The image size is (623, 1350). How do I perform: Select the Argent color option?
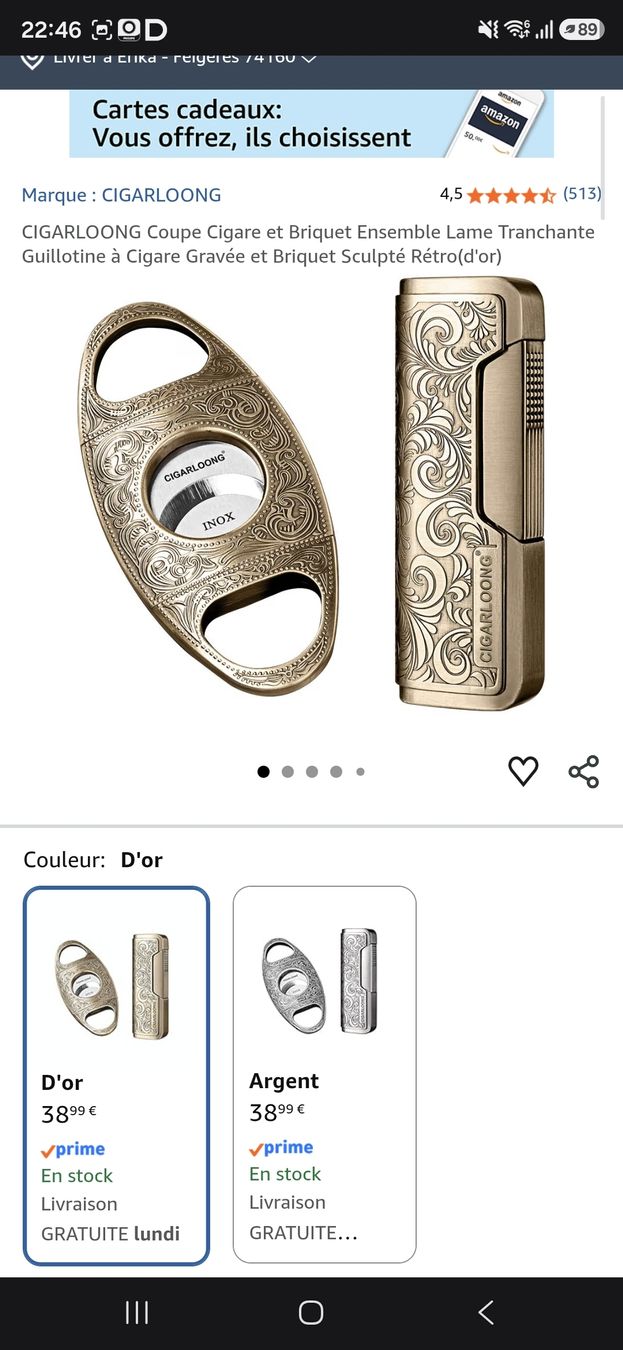(324, 1074)
